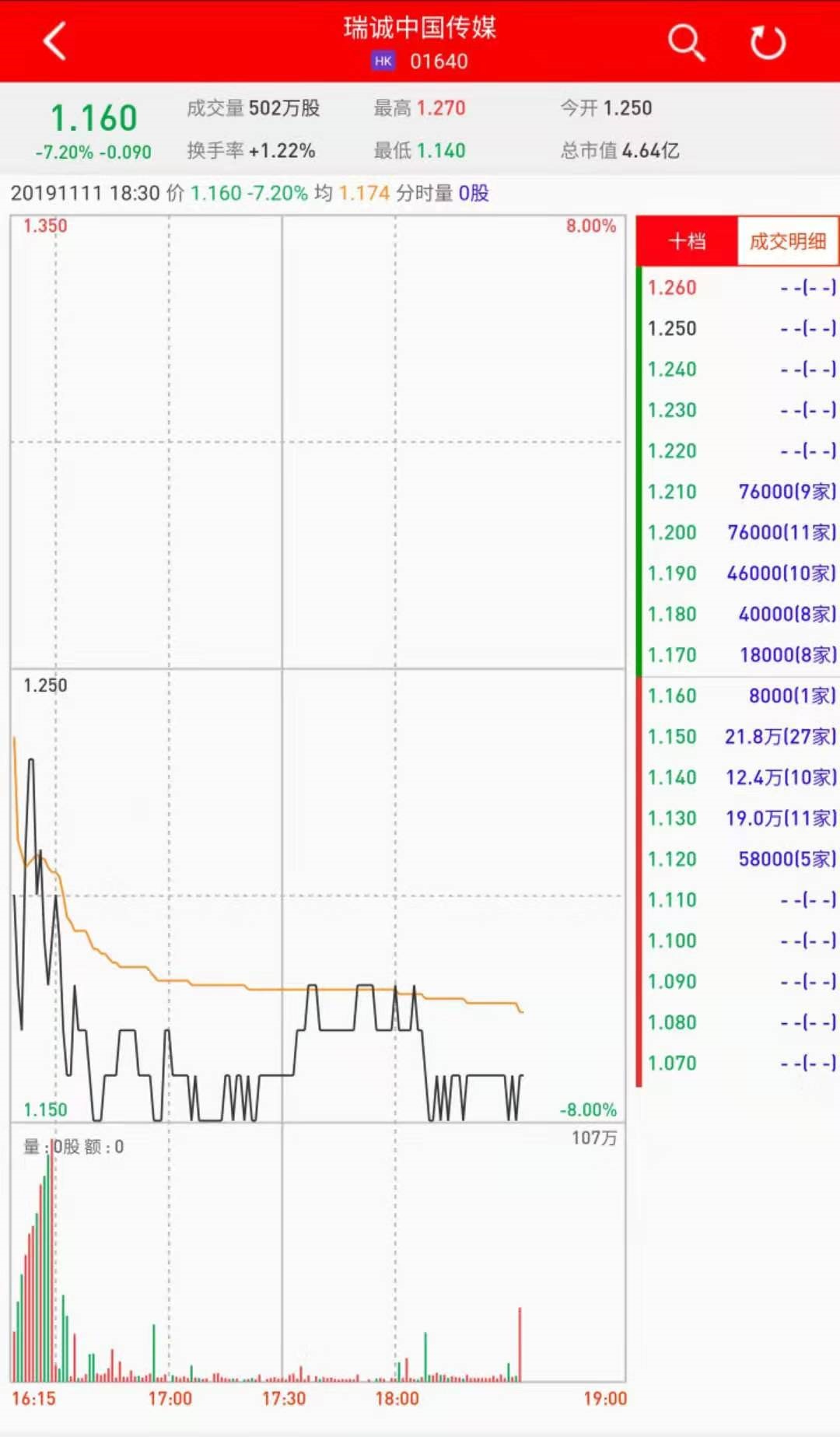Open the stock search magnifier
Image resolution: width=840 pixels, height=1437 pixels.
685,42
